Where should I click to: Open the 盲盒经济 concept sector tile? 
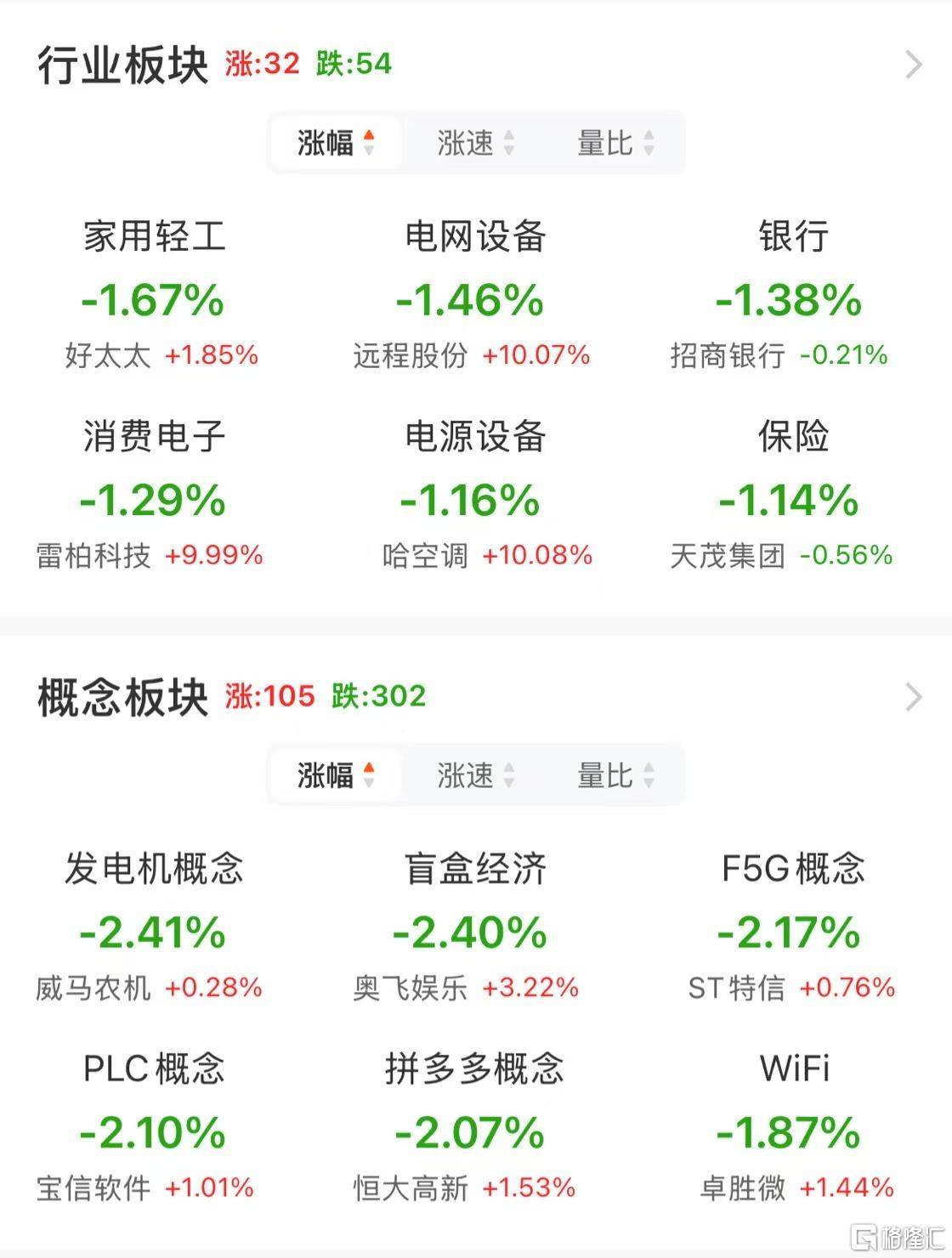click(x=475, y=866)
